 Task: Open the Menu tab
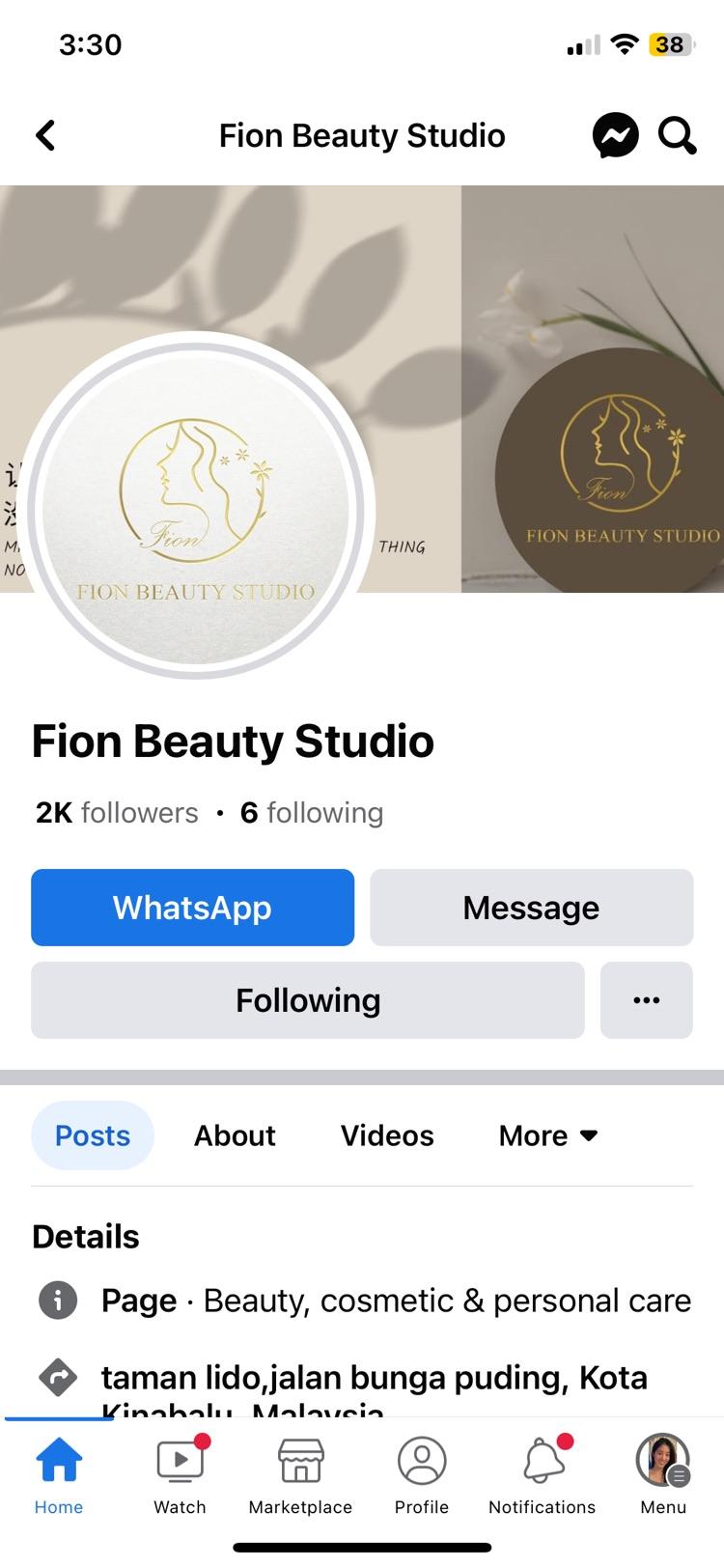click(662, 1474)
